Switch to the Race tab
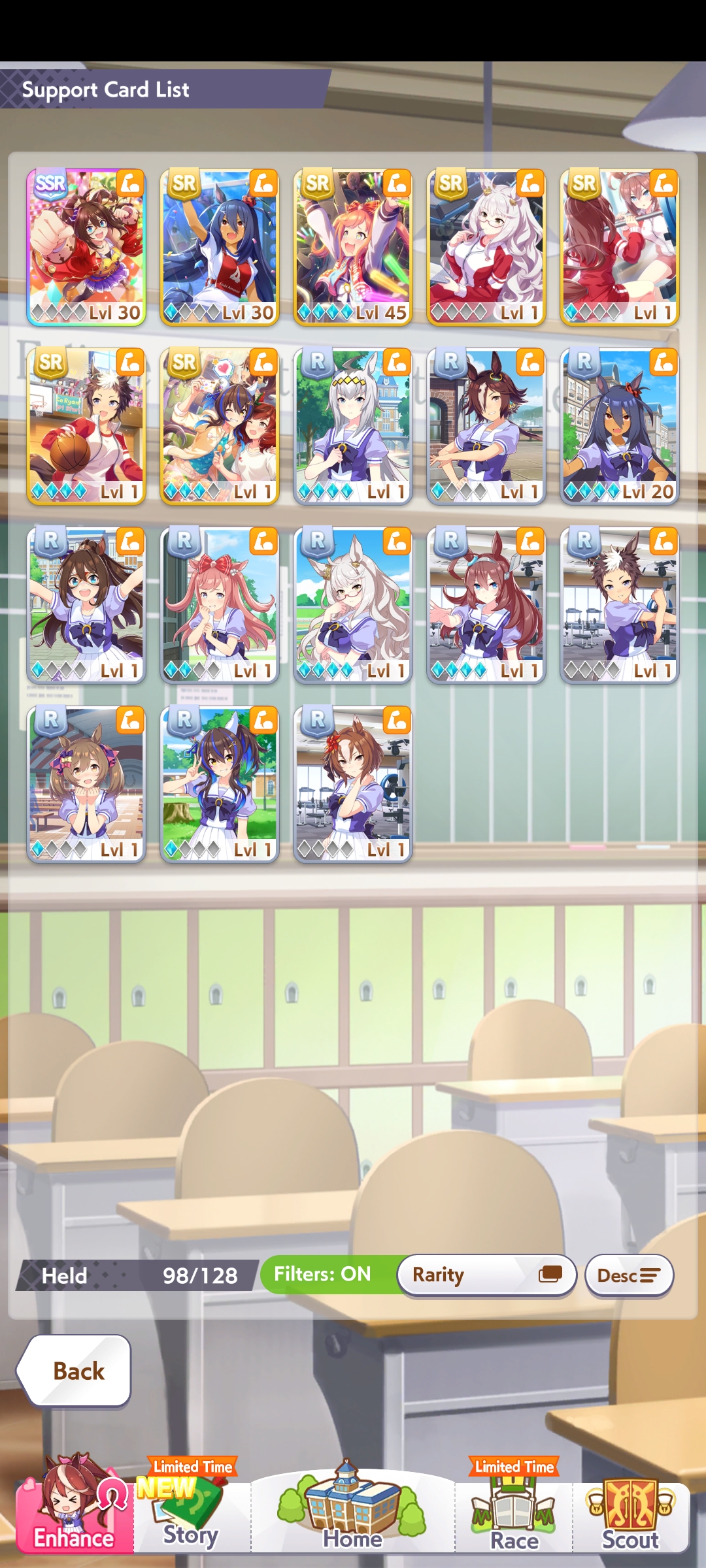Screen dimensions: 706x1568 (x=514, y=1516)
